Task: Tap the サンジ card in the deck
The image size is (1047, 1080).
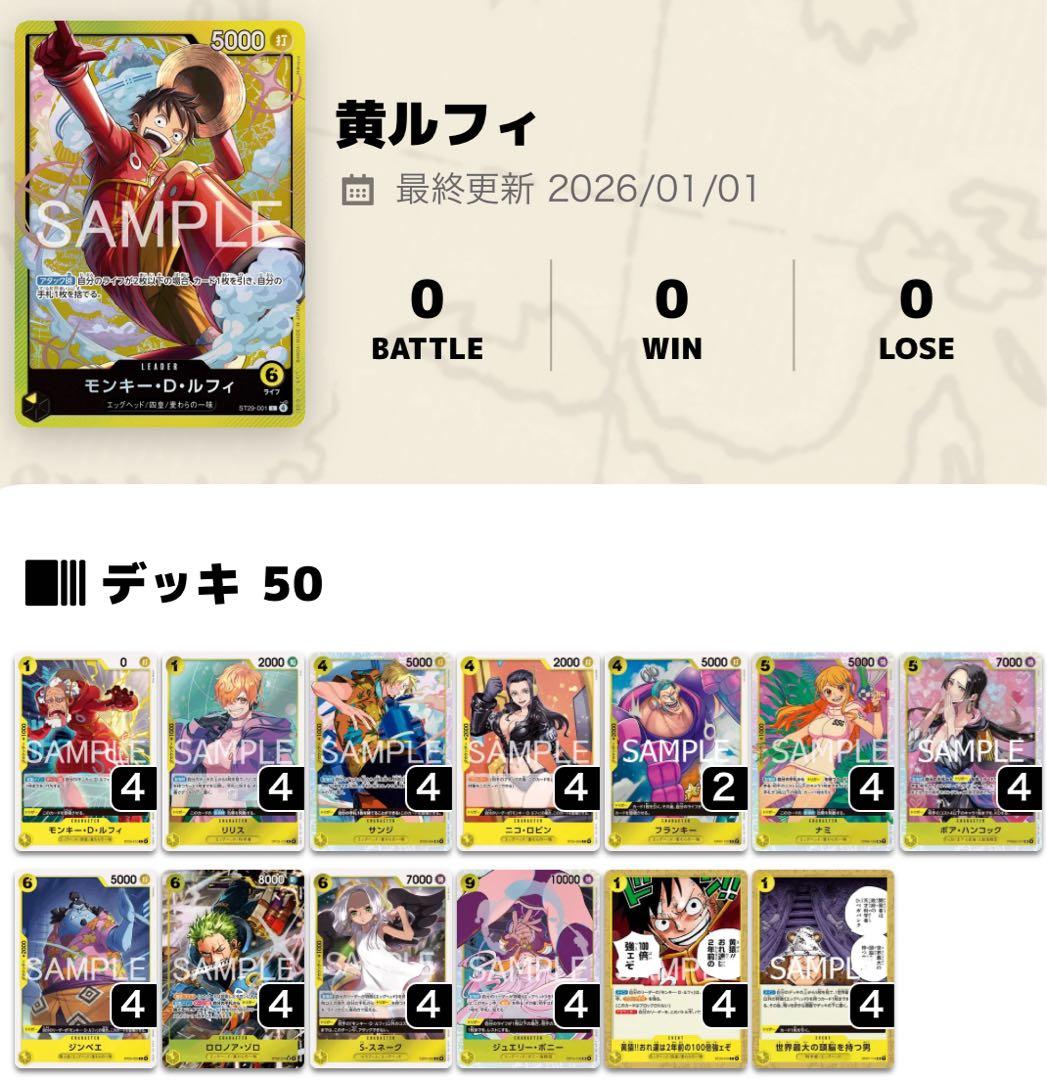Action: click(x=379, y=752)
